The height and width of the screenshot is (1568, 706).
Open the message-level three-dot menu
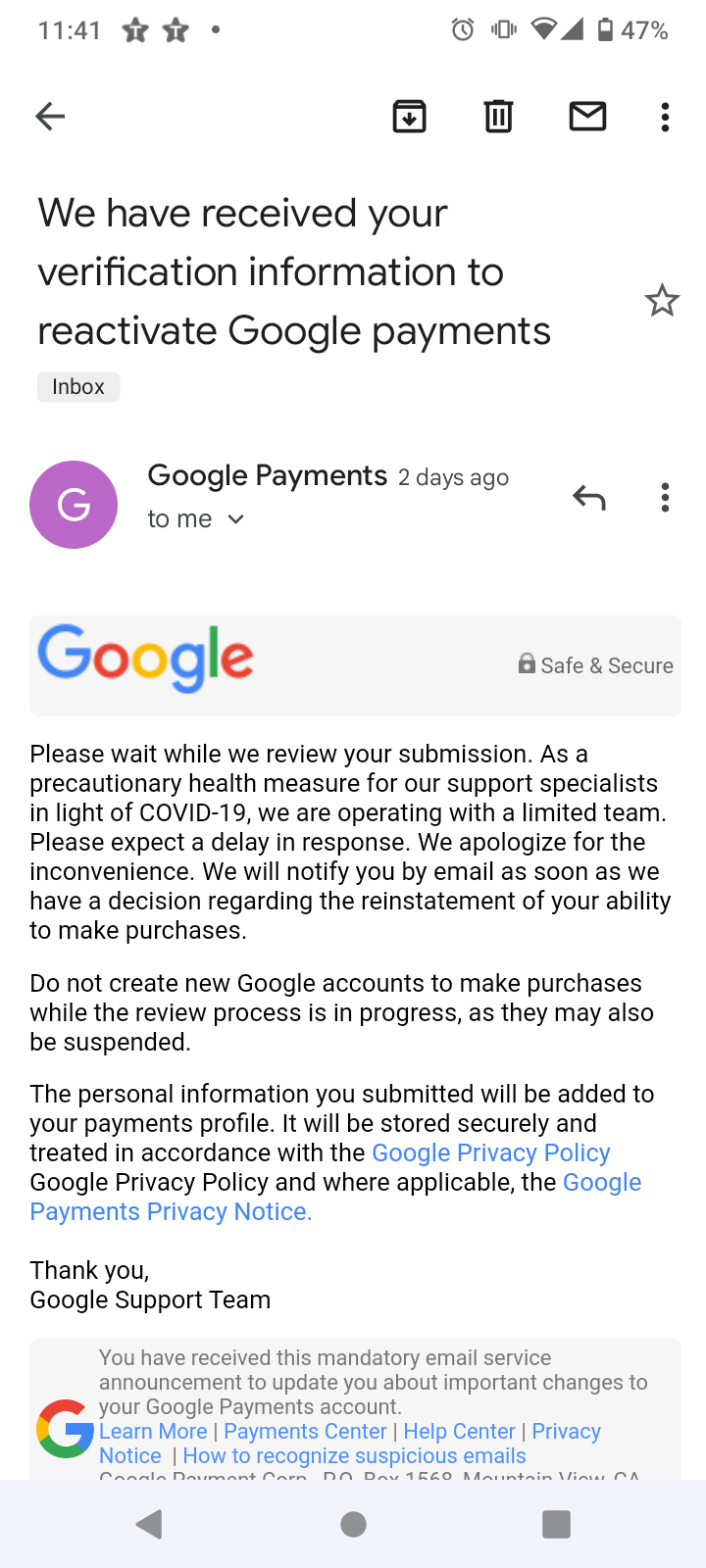[x=665, y=497]
